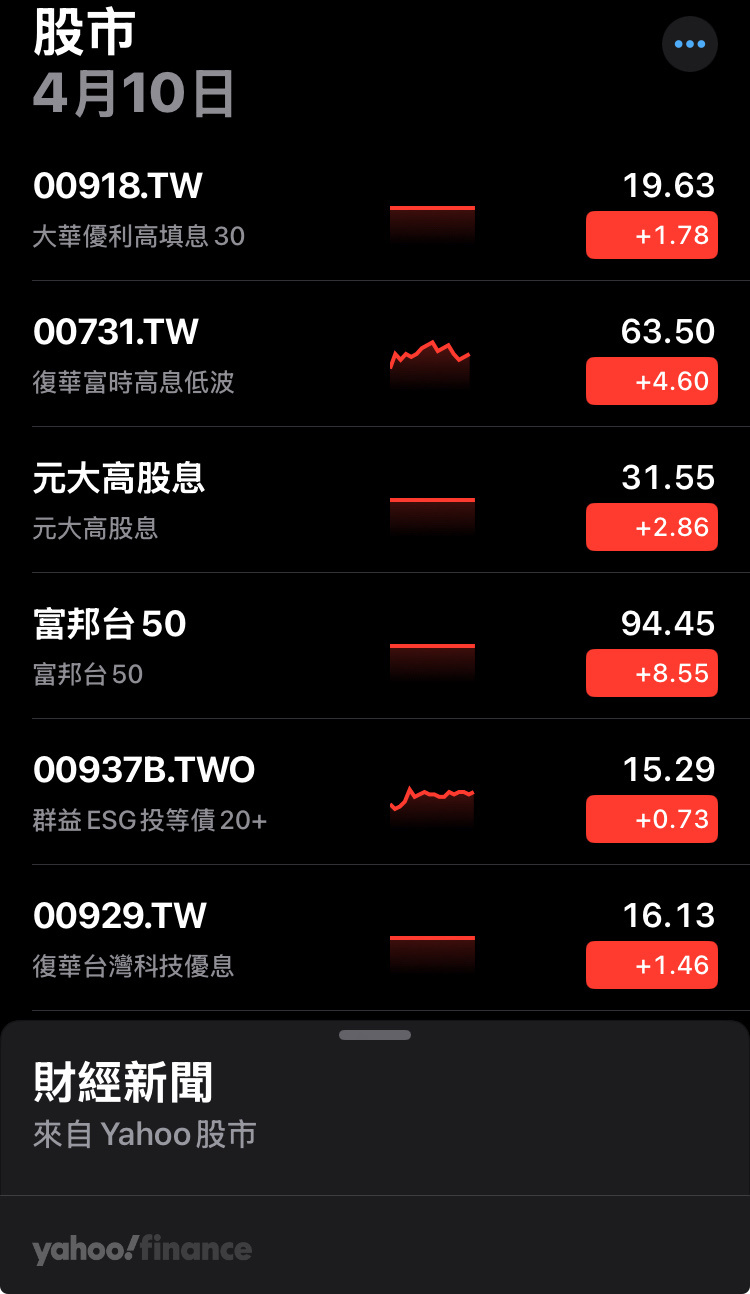This screenshot has width=750, height=1294.
Task: Tap the 財經新聞 sheet grabber handle
Action: point(375,1035)
